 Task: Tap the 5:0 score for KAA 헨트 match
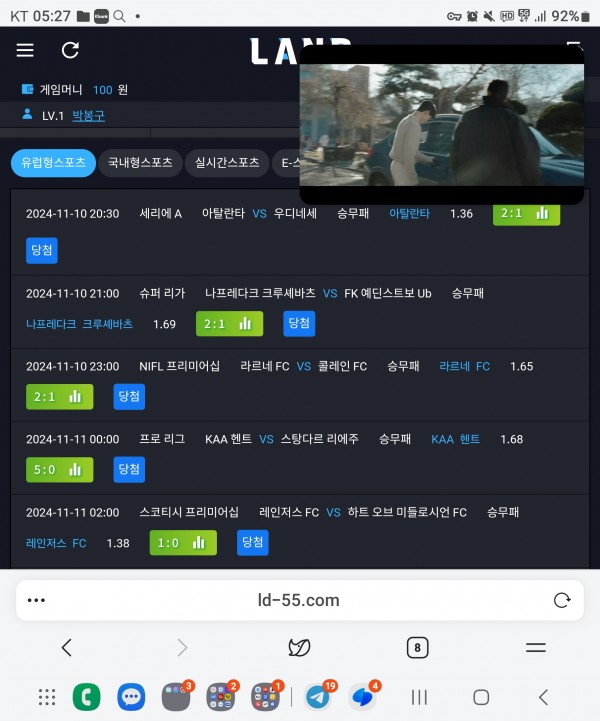pyautogui.click(x=59, y=469)
